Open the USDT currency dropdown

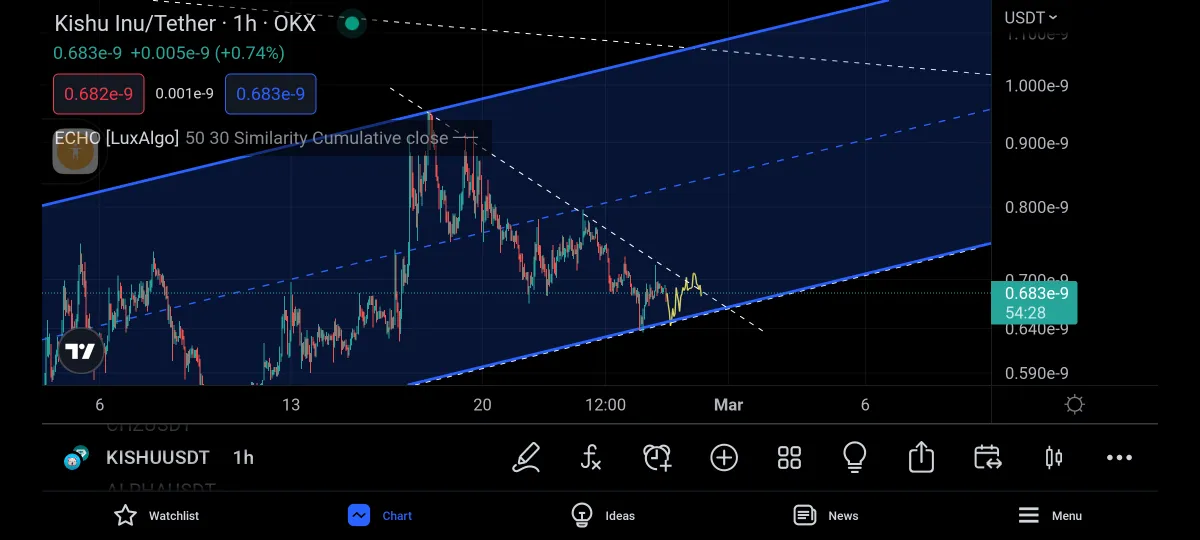coord(1031,17)
